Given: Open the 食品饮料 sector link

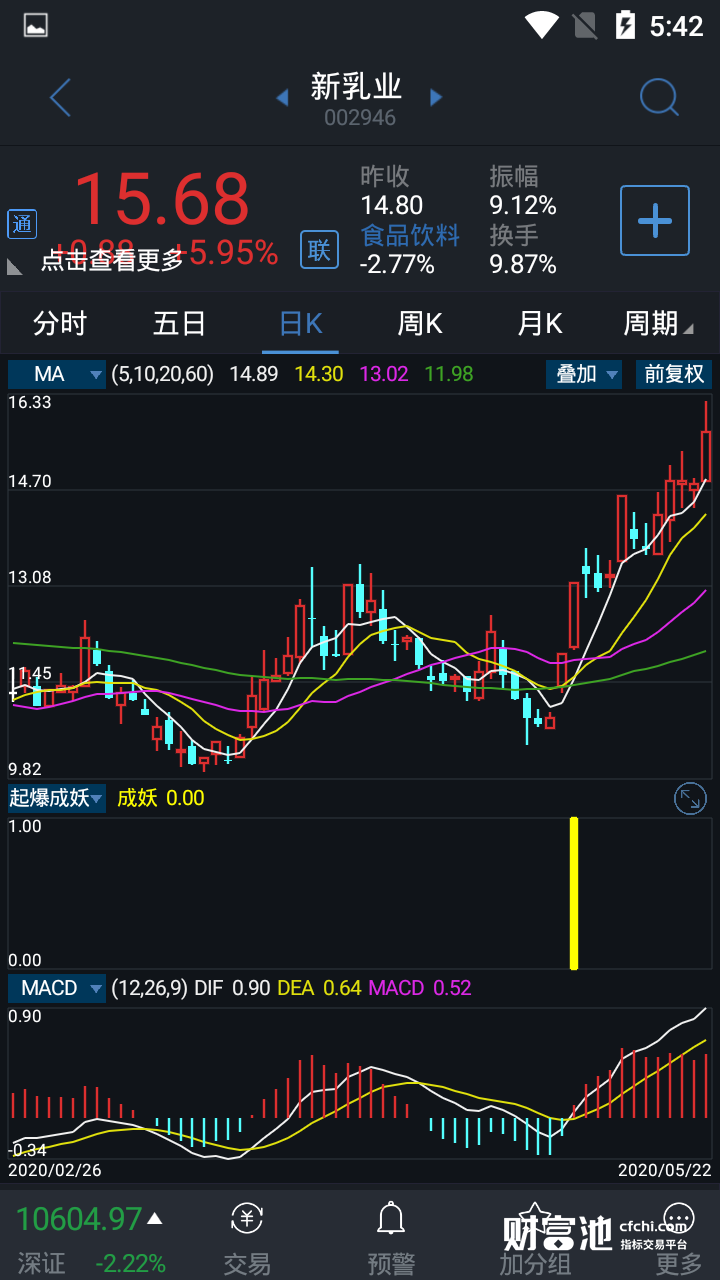Looking at the screenshot, I should (410, 235).
